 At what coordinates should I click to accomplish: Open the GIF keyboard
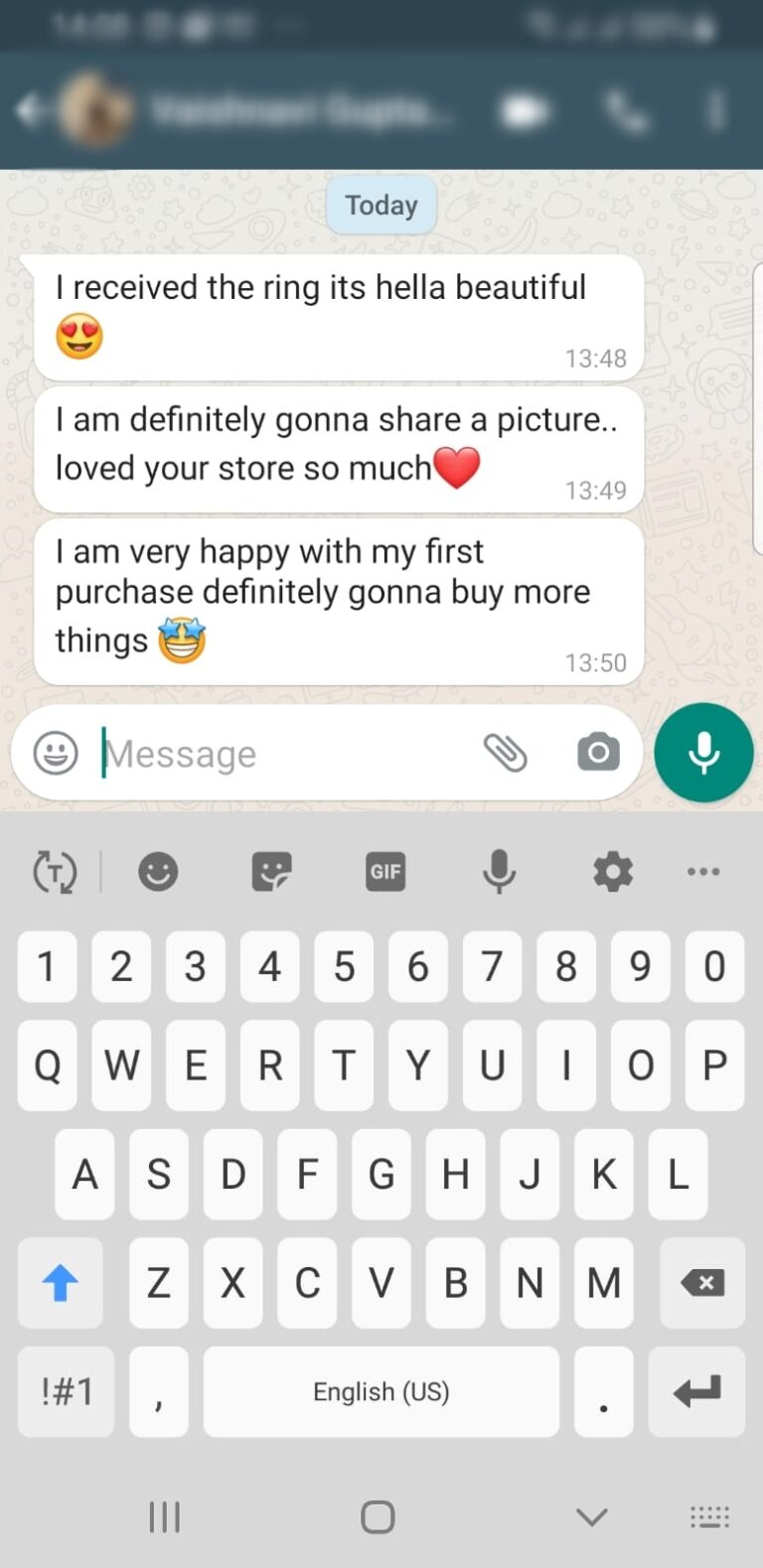point(385,872)
